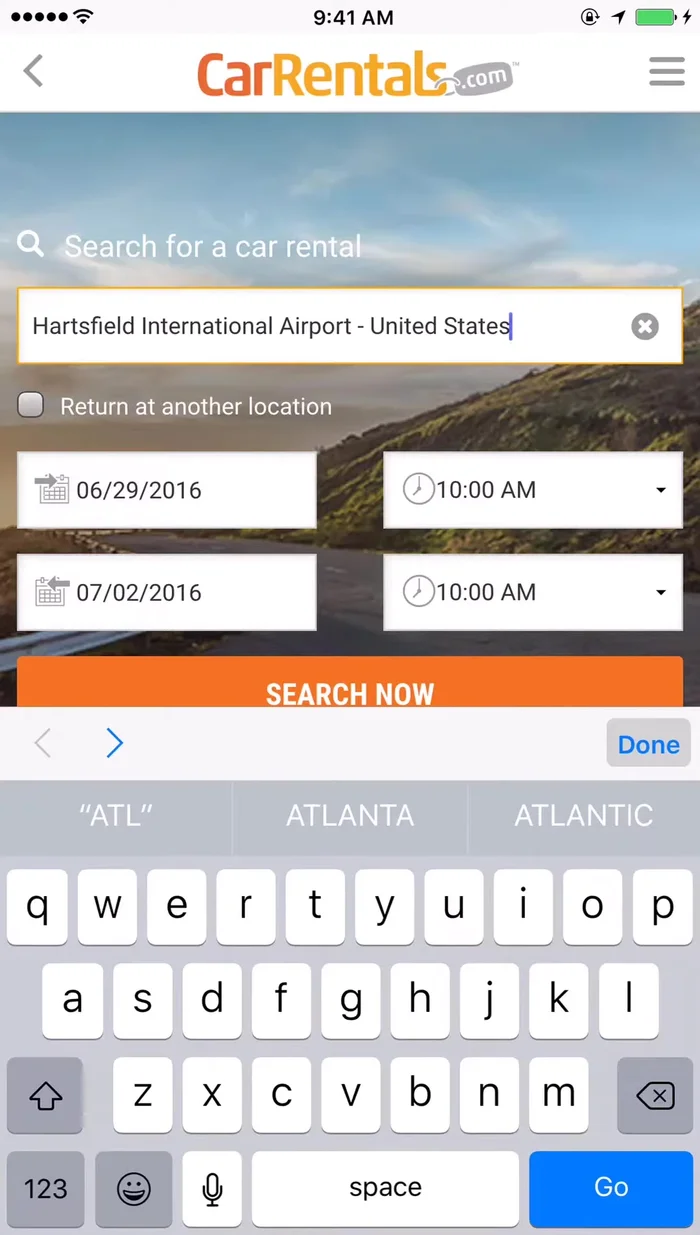Check Return at another location
Viewport: 700px width, 1235px height.
point(32,406)
